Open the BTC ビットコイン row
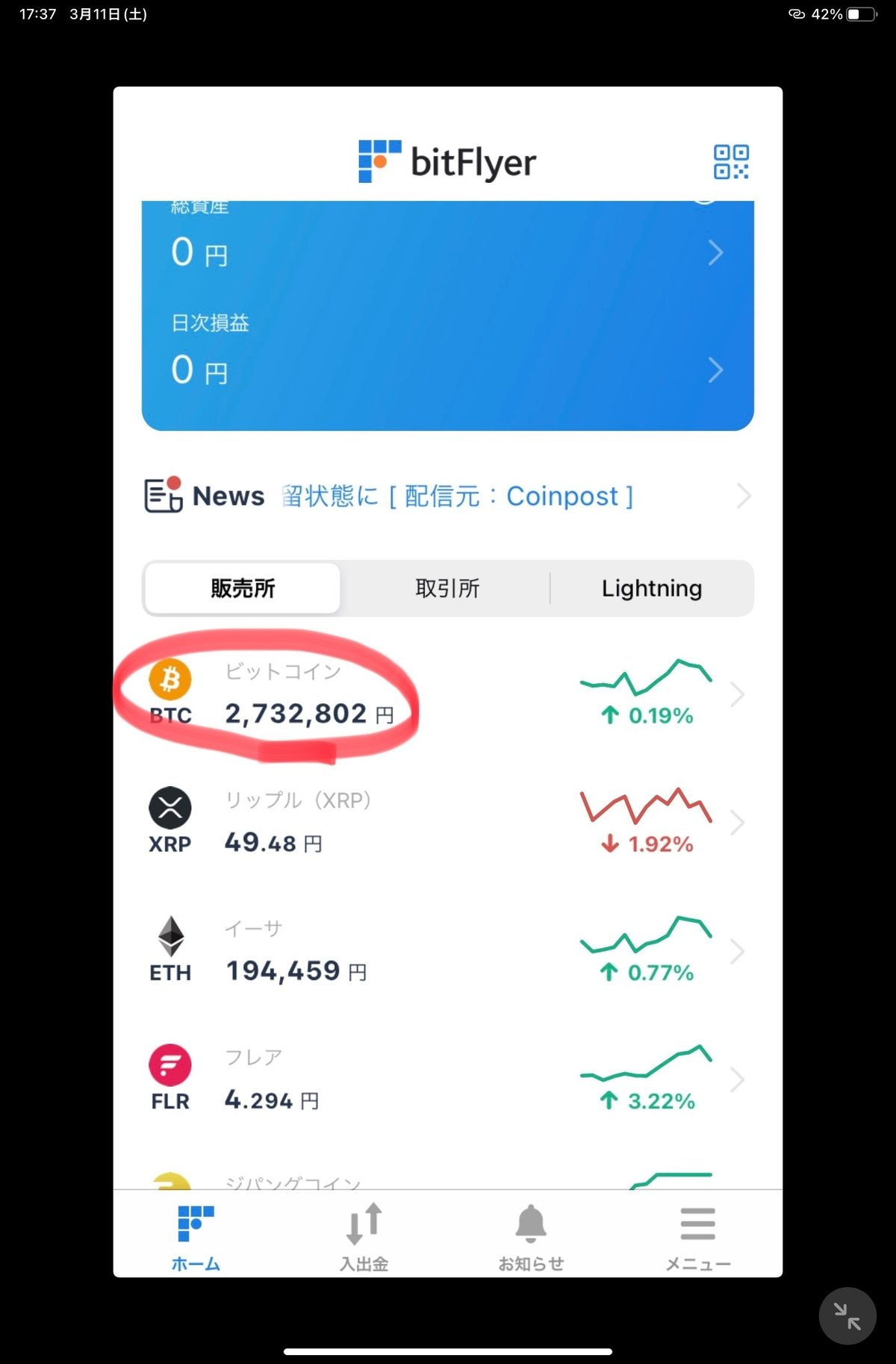896x1364 pixels. (447, 694)
